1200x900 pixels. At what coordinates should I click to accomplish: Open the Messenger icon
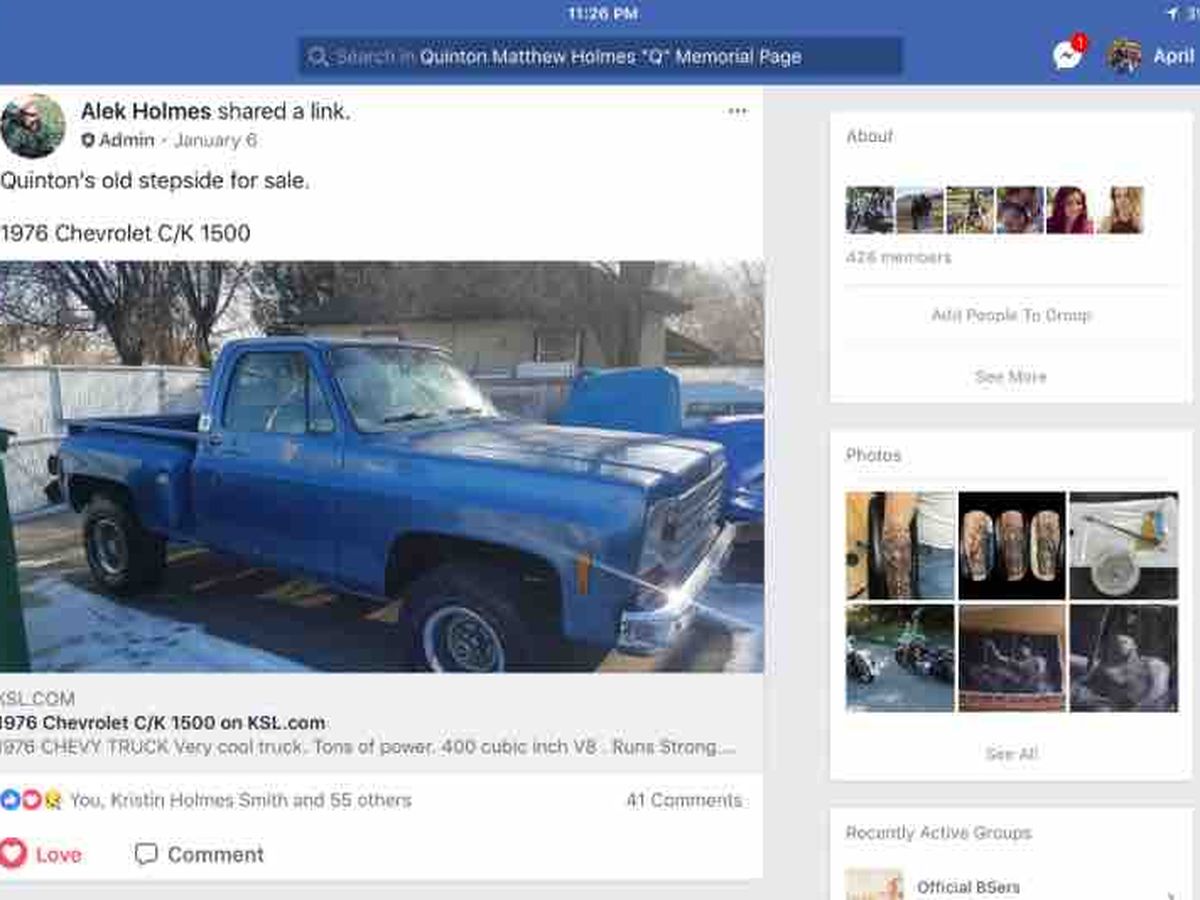click(x=1068, y=56)
